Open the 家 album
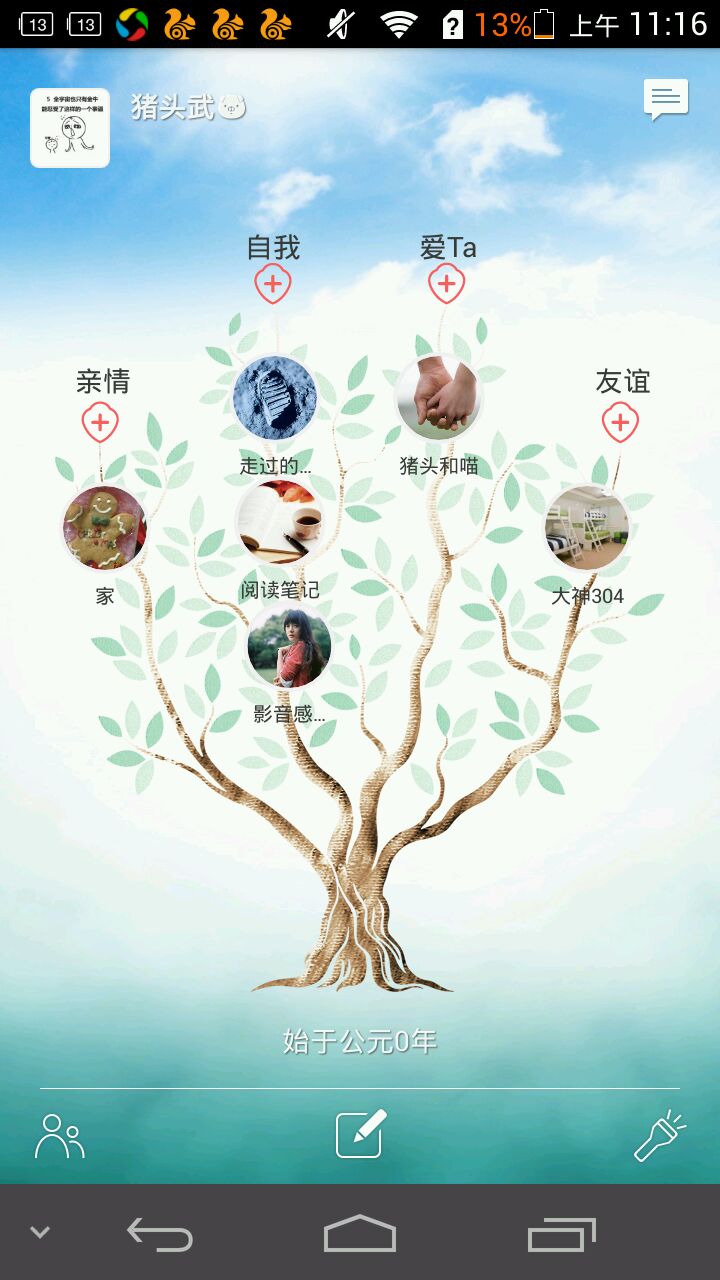This screenshot has height=1280, width=720. coord(105,527)
